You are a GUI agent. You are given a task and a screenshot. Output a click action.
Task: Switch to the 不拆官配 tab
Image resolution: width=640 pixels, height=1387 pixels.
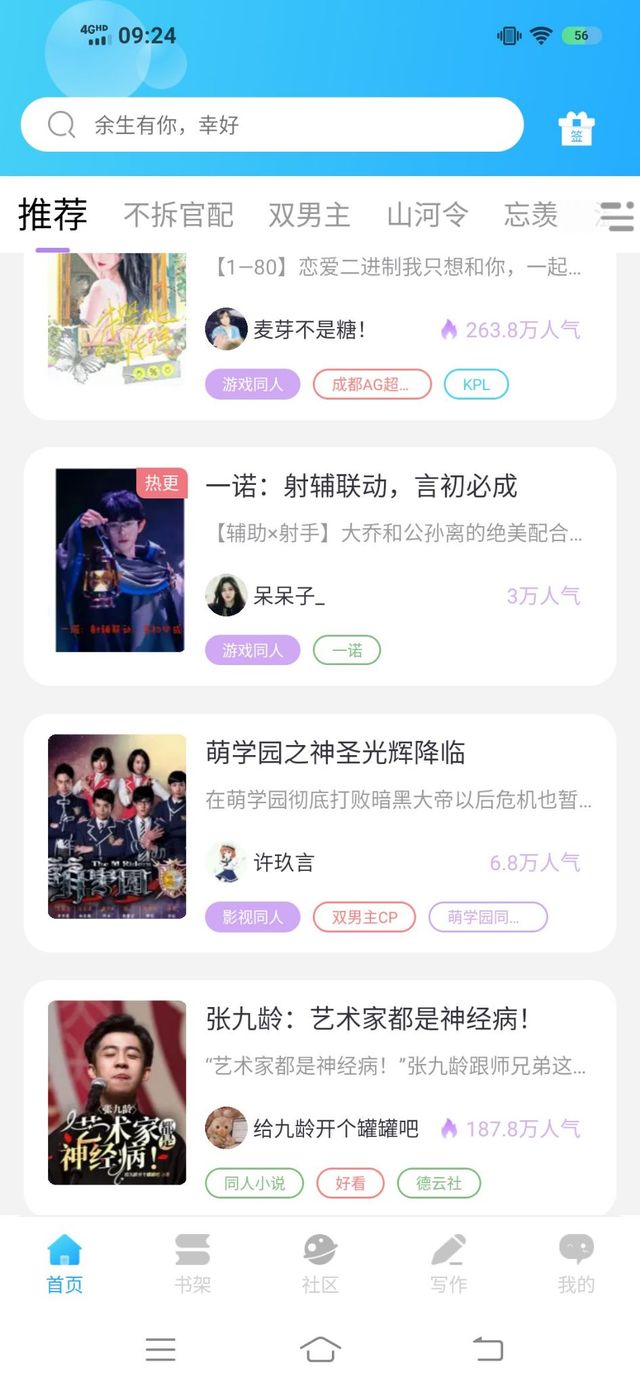[178, 214]
